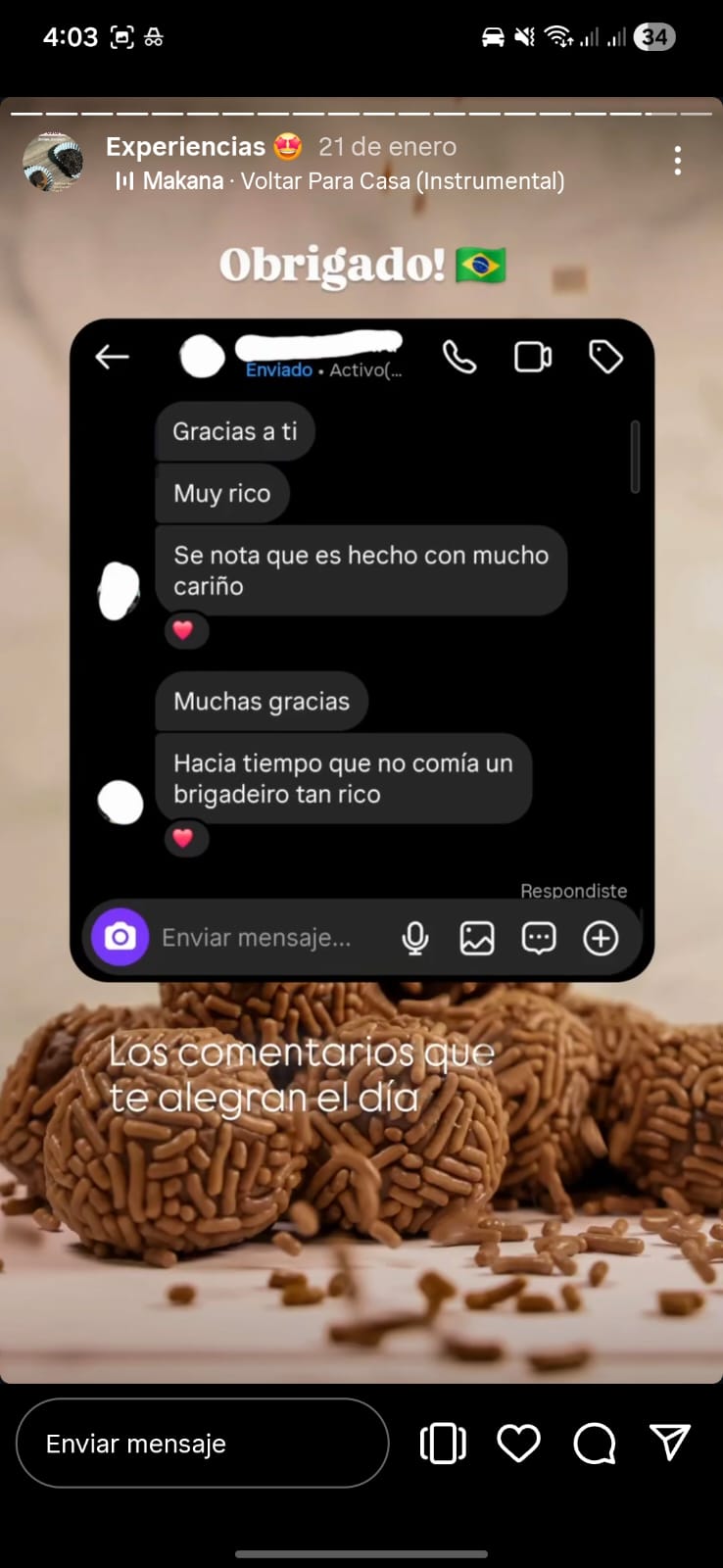Open more attachment options with the plus icon

601,938
